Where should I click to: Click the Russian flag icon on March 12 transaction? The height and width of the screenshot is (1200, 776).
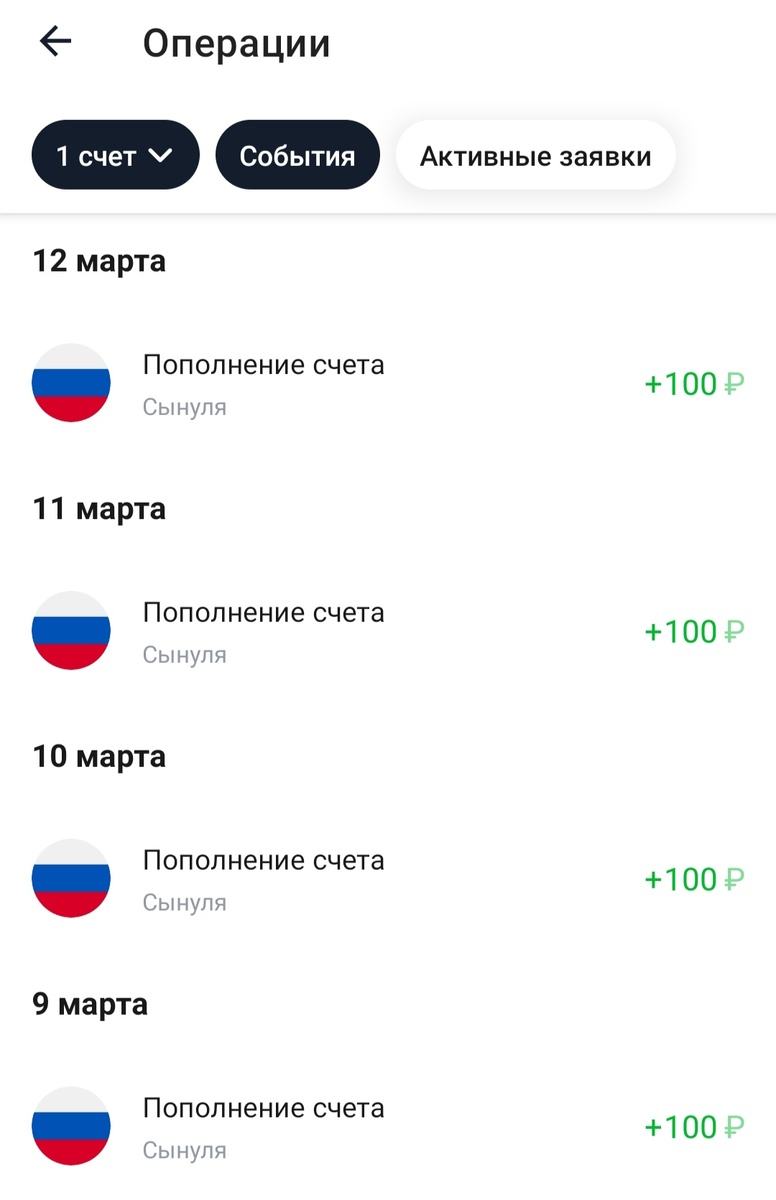click(70, 383)
